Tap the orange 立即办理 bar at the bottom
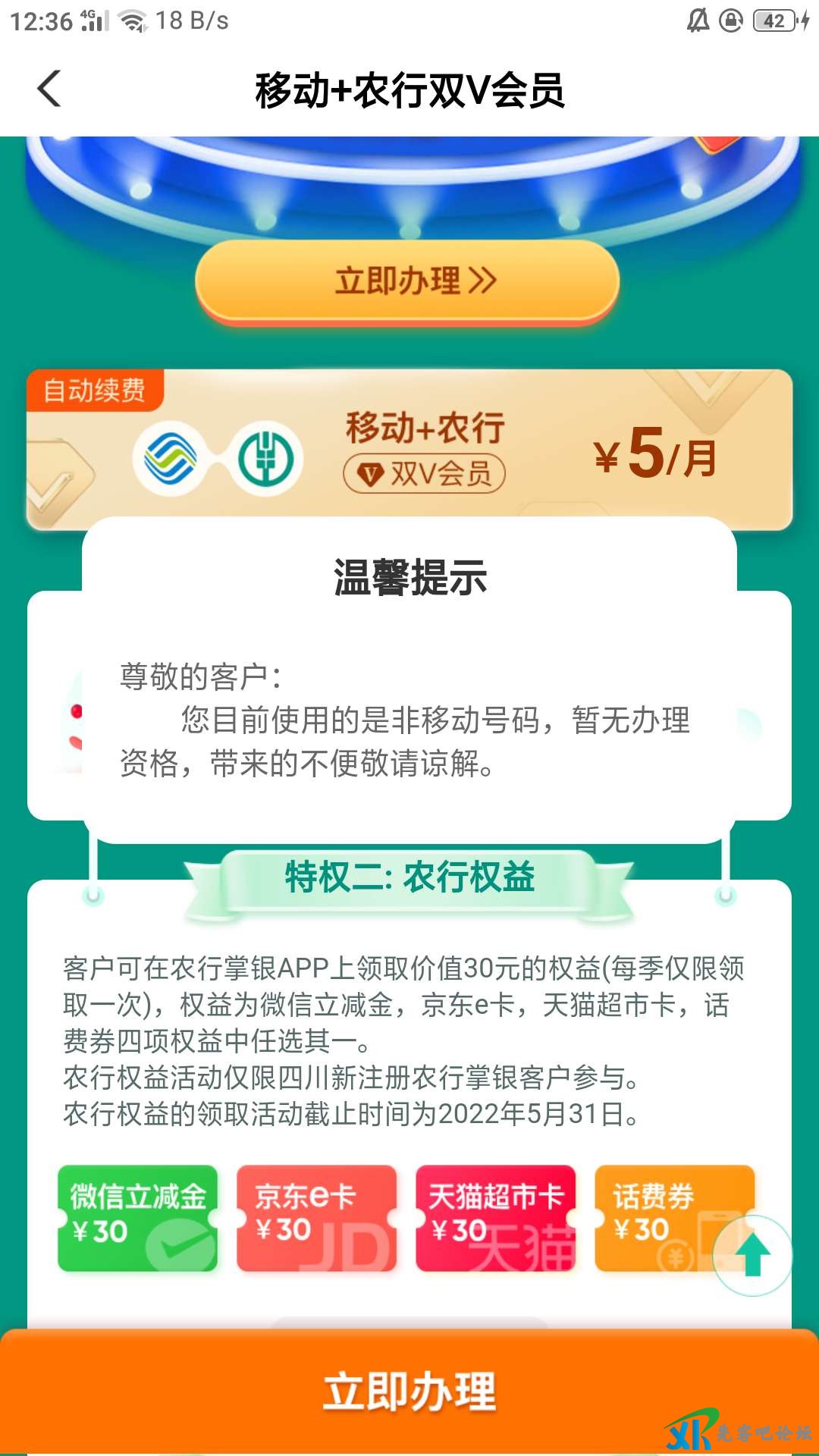This screenshot has height=1456, width=819. tap(409, 1392)
